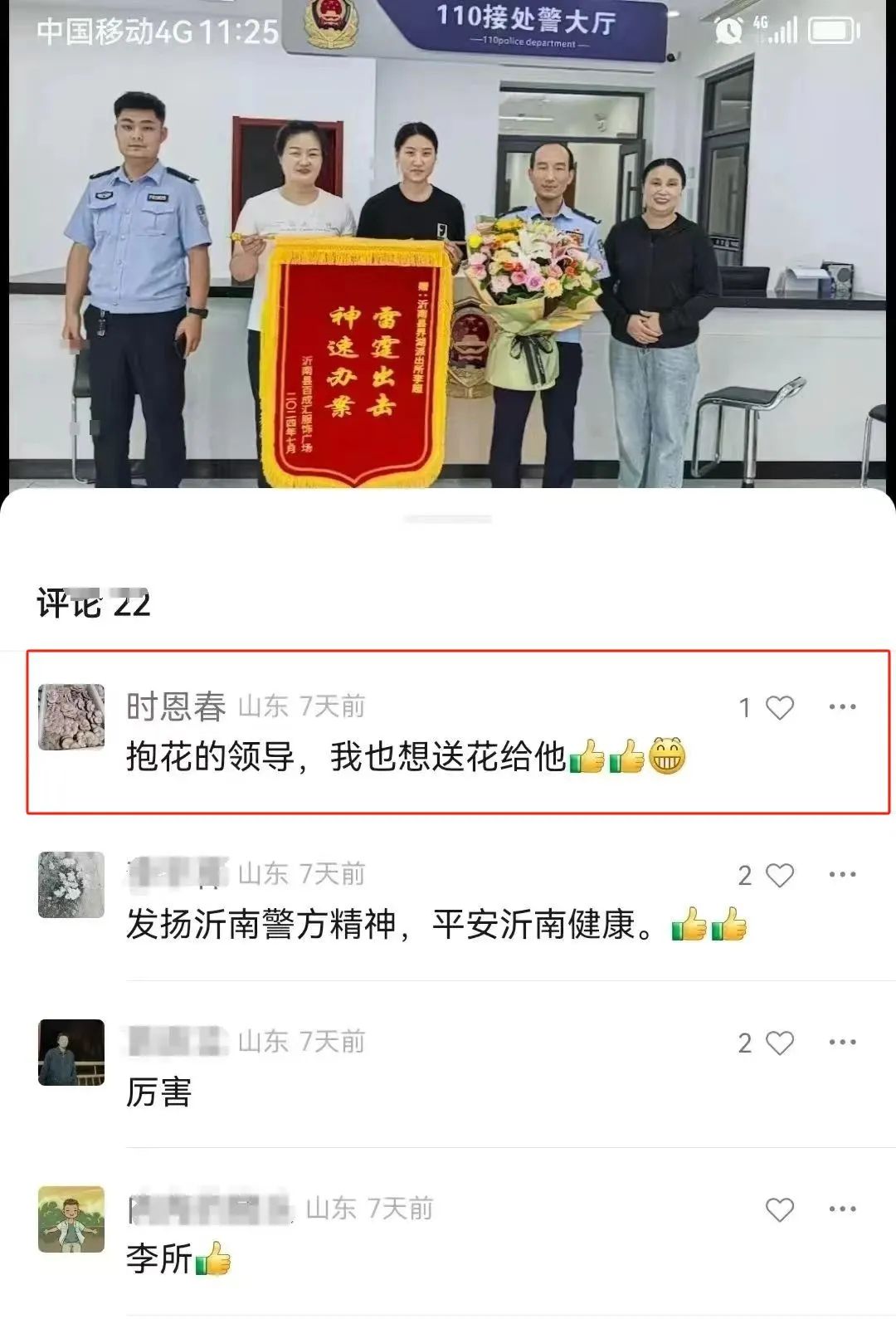Tap the comment sheet drag handle

[448, 520]
